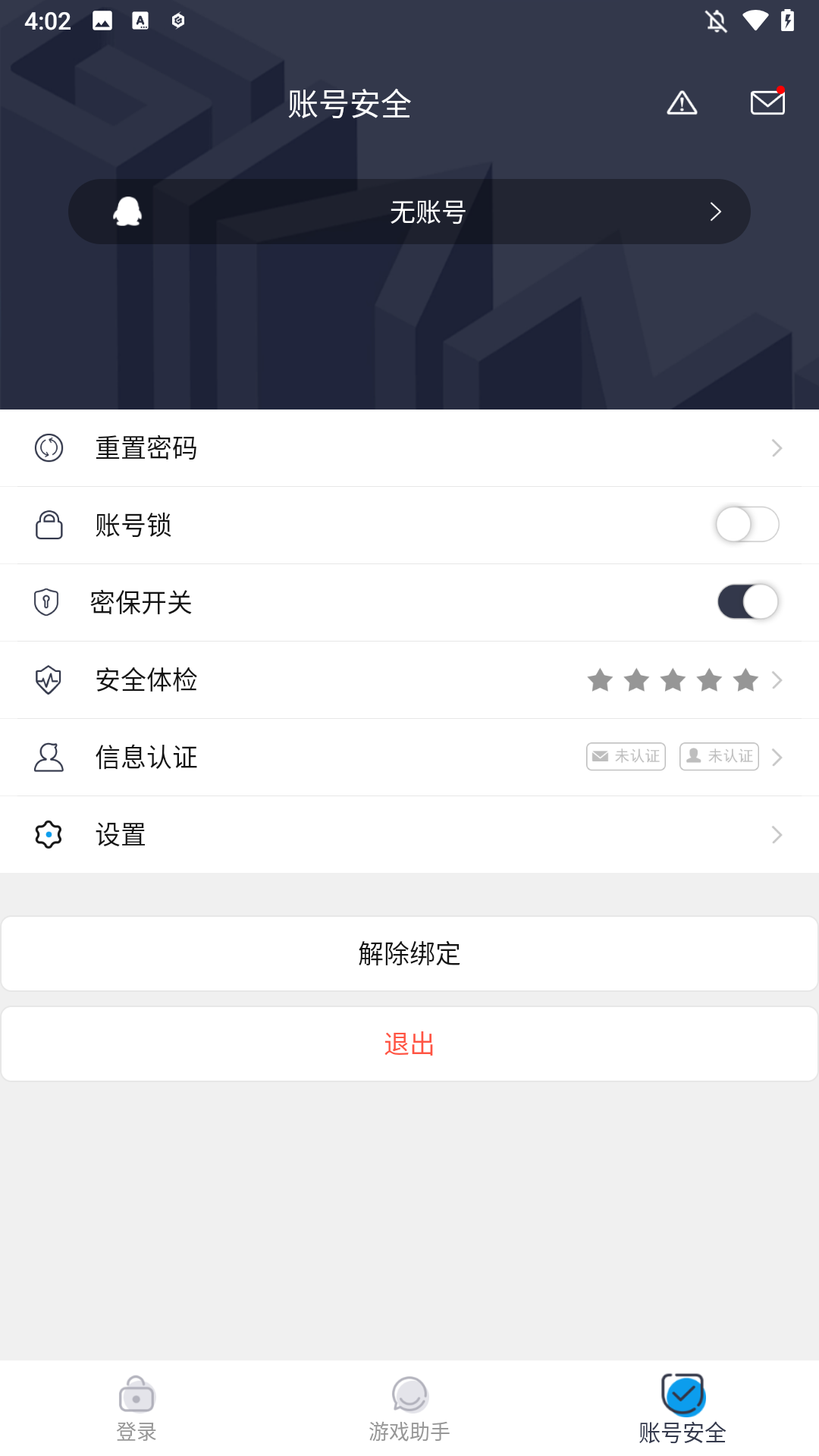The width and height of the screenshot is (819, 1456).
Task: Click the shield icon beside 密保开关
Action: (48, 601)
